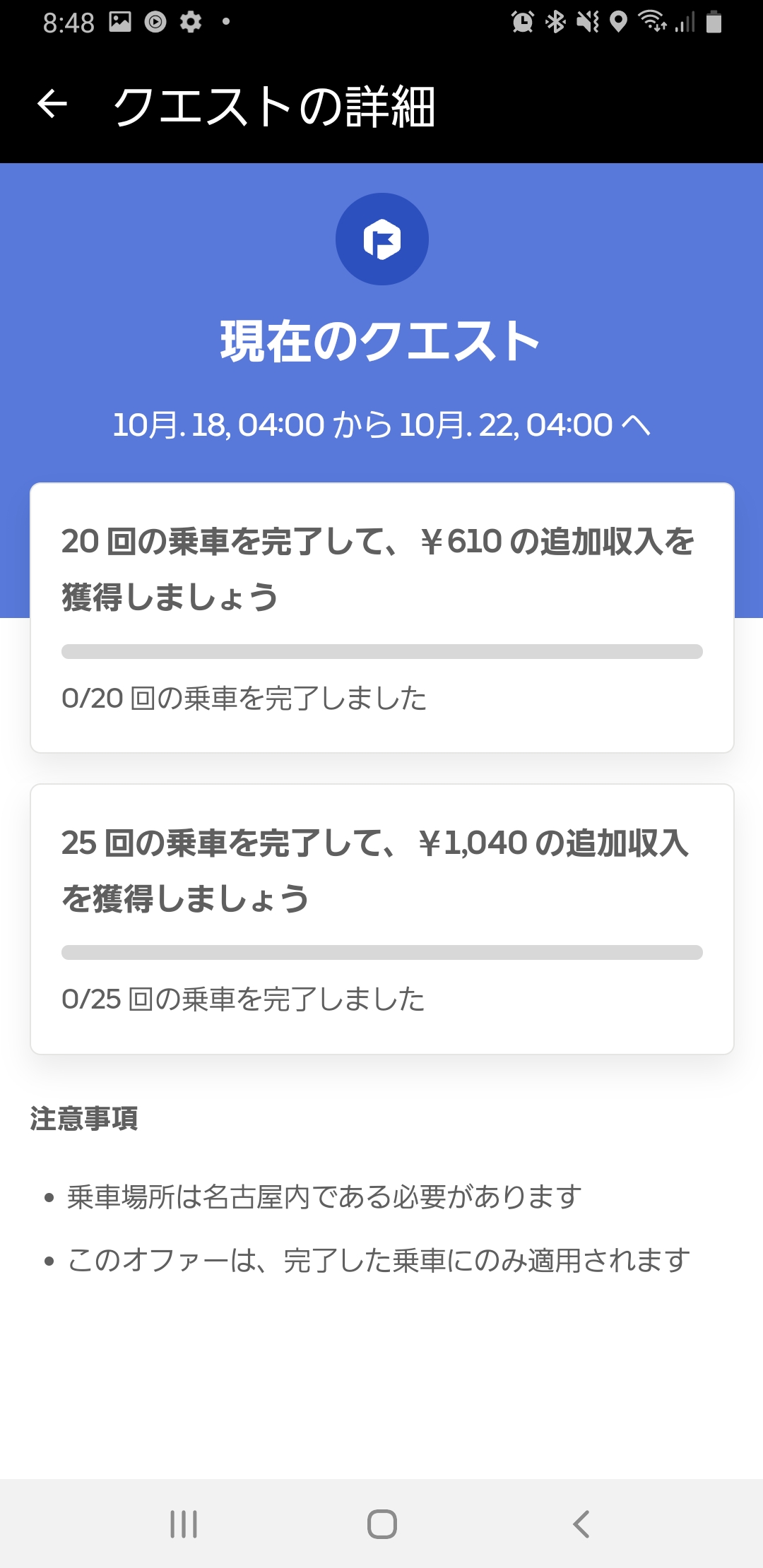Open the 20-ride ¥610 quest card
Image resolution: width=763 pixels, height=1568 pixels.
(382, 618)
